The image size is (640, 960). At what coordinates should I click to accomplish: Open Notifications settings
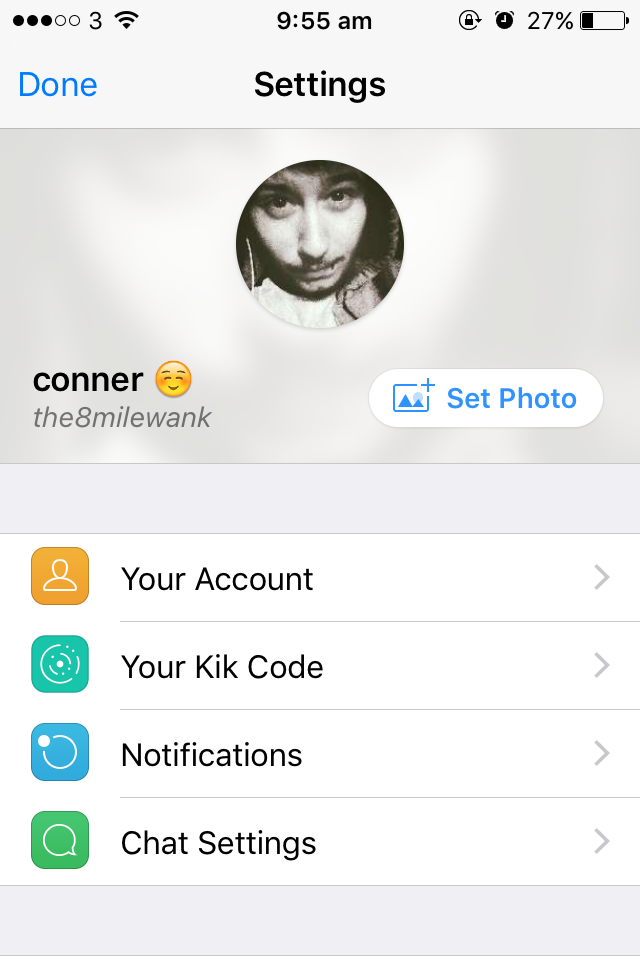click(320, 754)
